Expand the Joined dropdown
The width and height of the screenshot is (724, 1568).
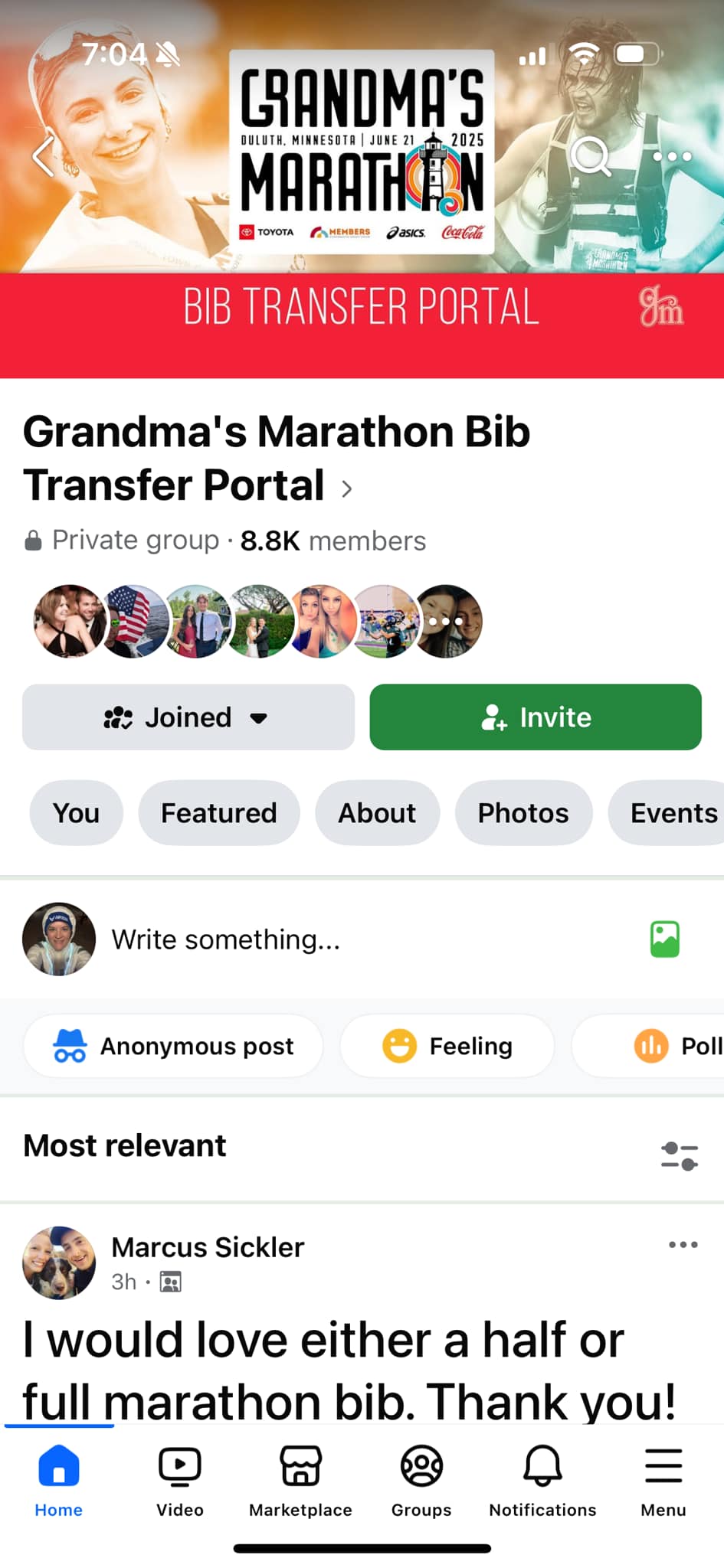tap(188, 717)
